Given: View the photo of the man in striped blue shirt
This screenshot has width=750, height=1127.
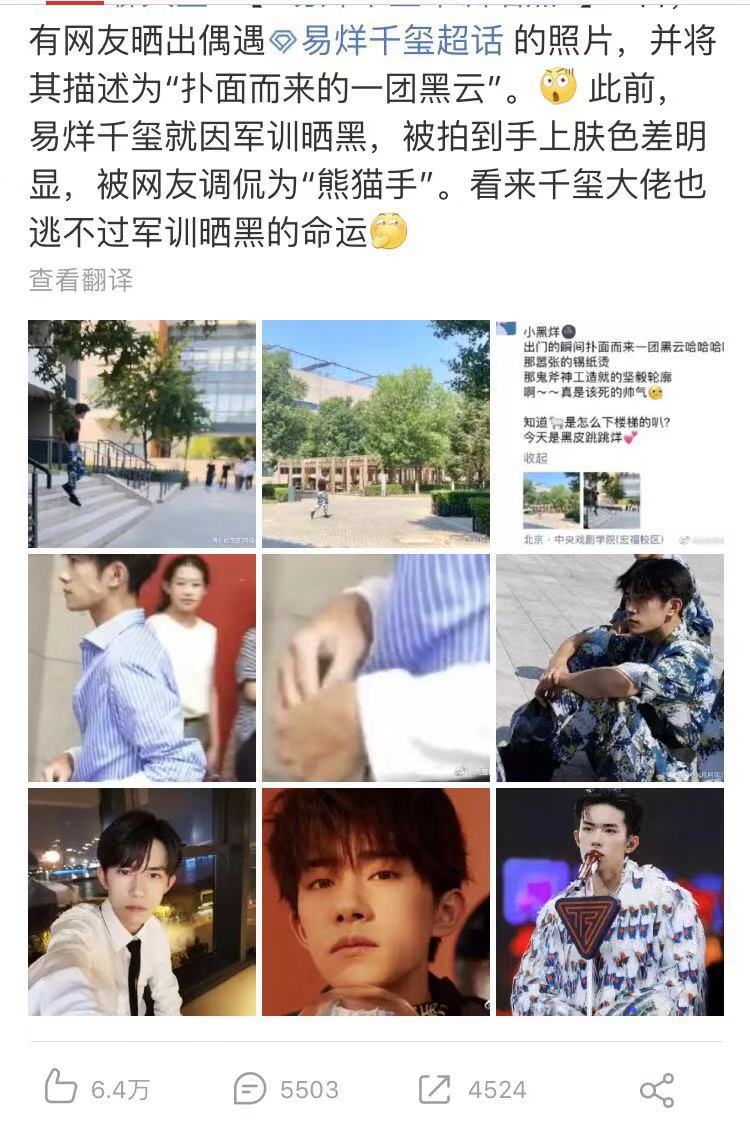Looking at the screenshot, I should coord(142,667).
